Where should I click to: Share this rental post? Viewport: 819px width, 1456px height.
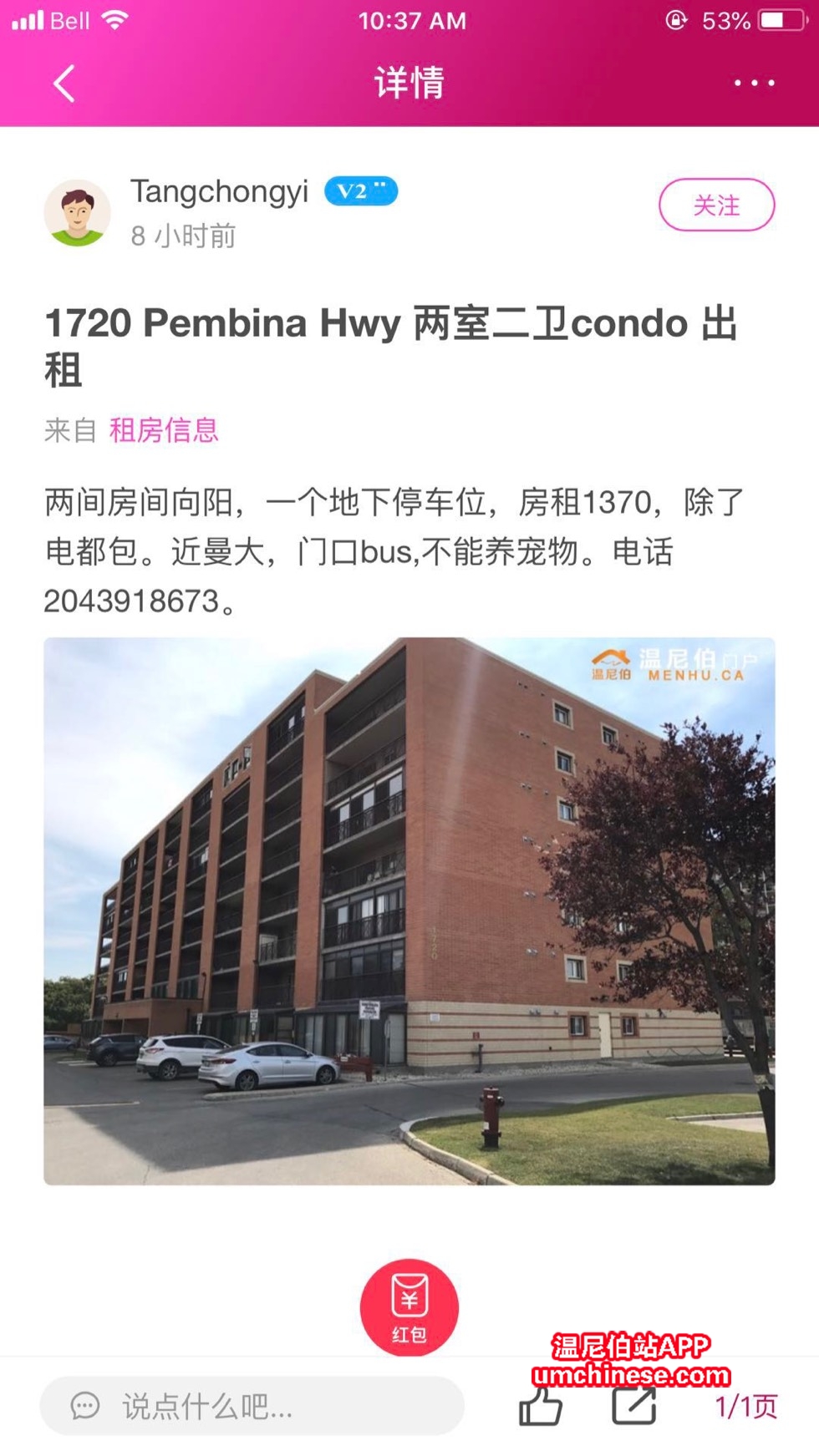tap(633, 1407)
